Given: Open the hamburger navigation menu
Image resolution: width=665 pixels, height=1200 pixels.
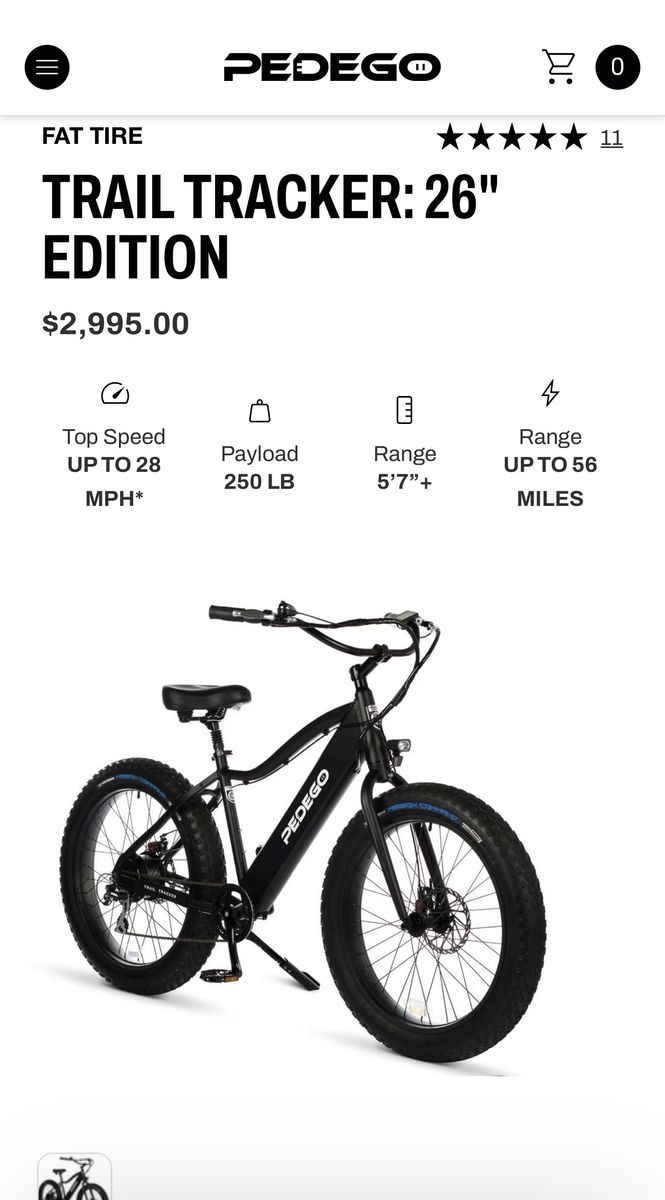Looking at the screenshot, I should pos(47,68).
